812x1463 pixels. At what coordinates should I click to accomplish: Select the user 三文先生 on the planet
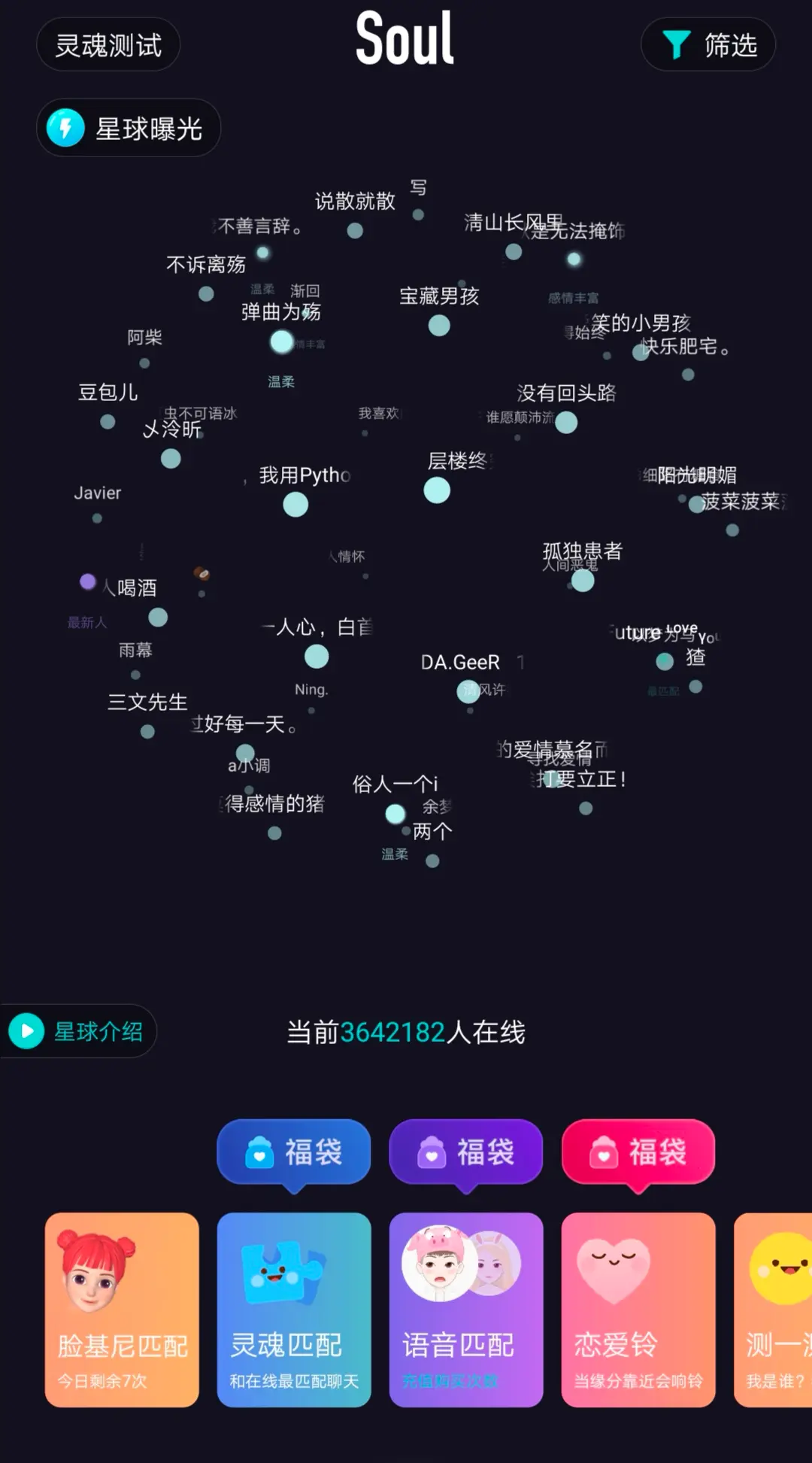(x=147, y=730)
